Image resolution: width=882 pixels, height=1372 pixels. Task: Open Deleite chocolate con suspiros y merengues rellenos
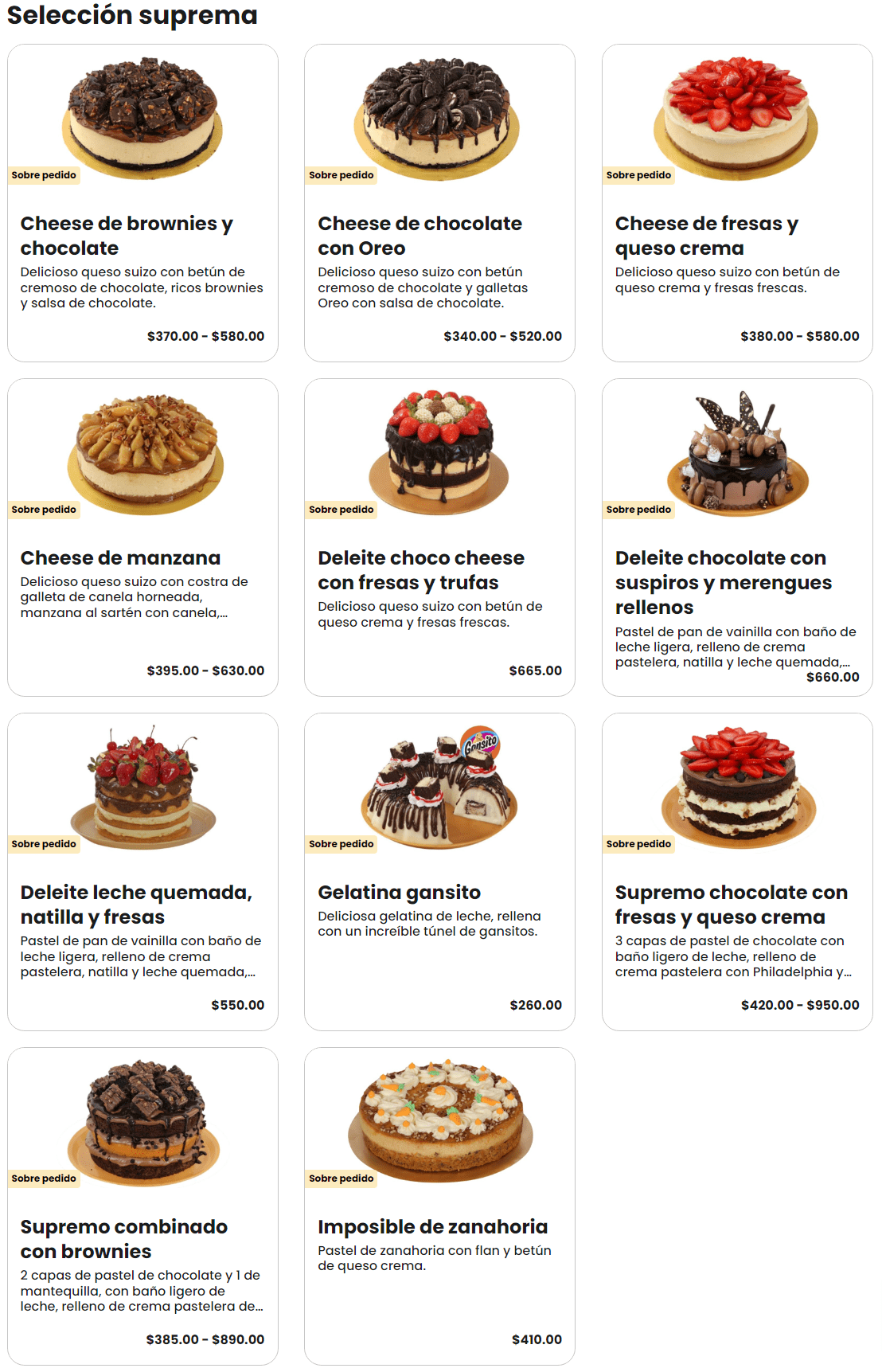tap(737, 537)
